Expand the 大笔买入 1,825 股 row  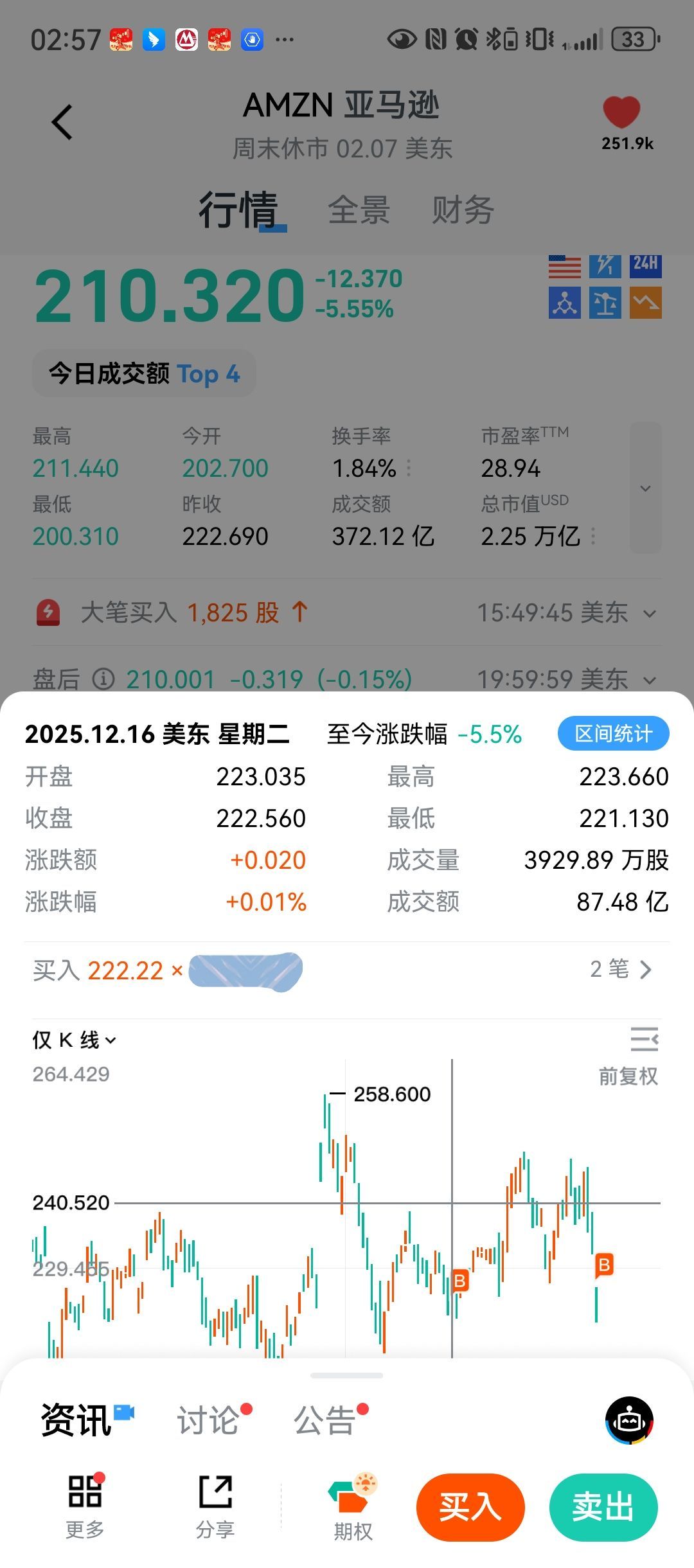tap(650, 613)
